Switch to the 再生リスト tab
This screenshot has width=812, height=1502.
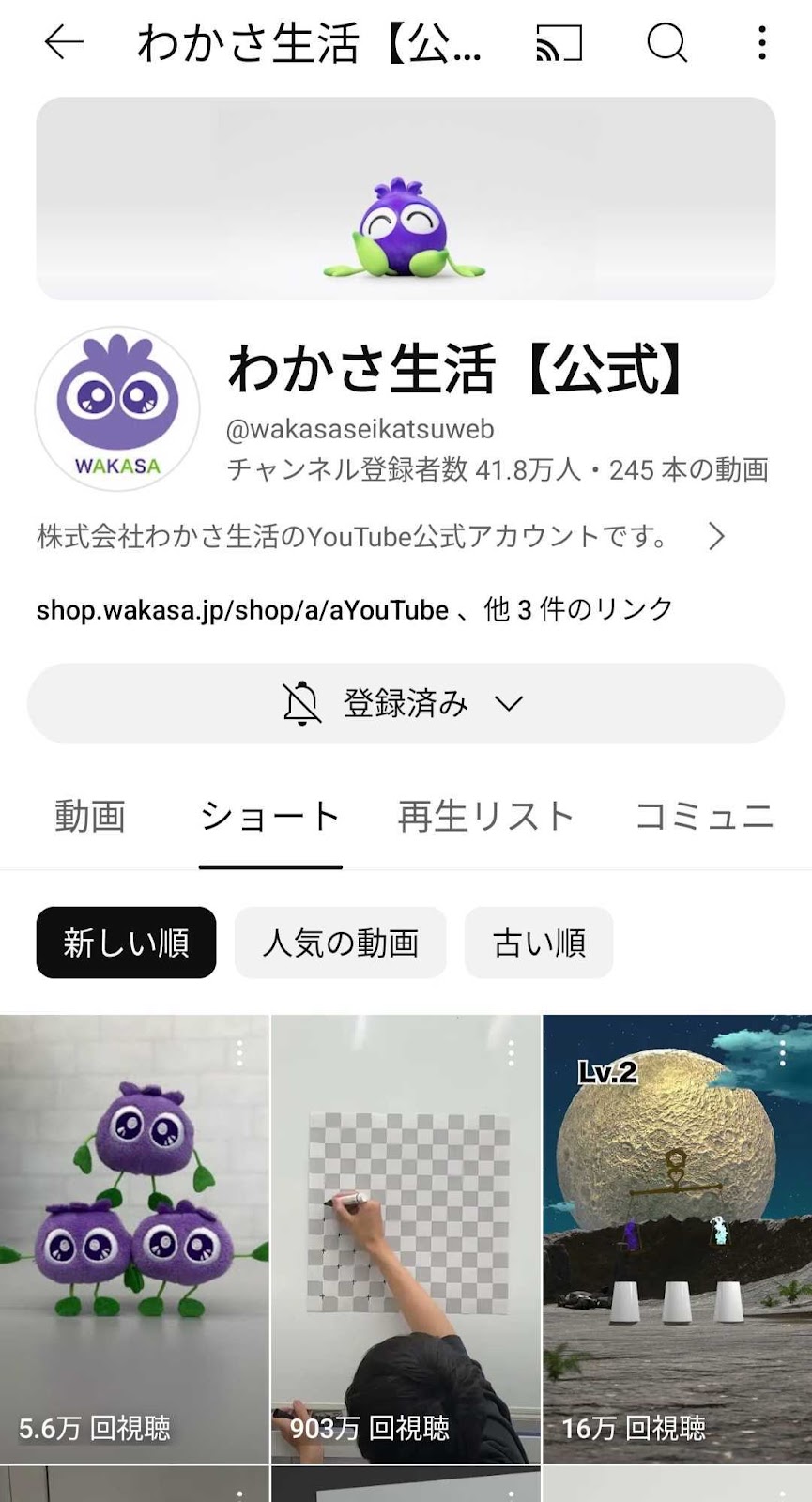tap(486, 817)
